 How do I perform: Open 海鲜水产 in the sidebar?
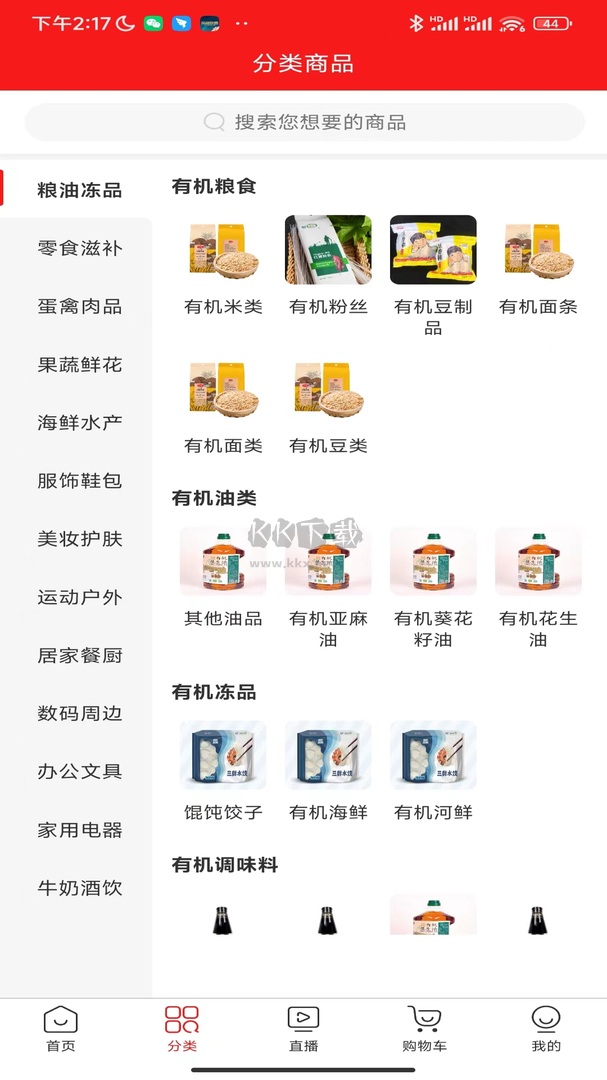pos(80,423)
